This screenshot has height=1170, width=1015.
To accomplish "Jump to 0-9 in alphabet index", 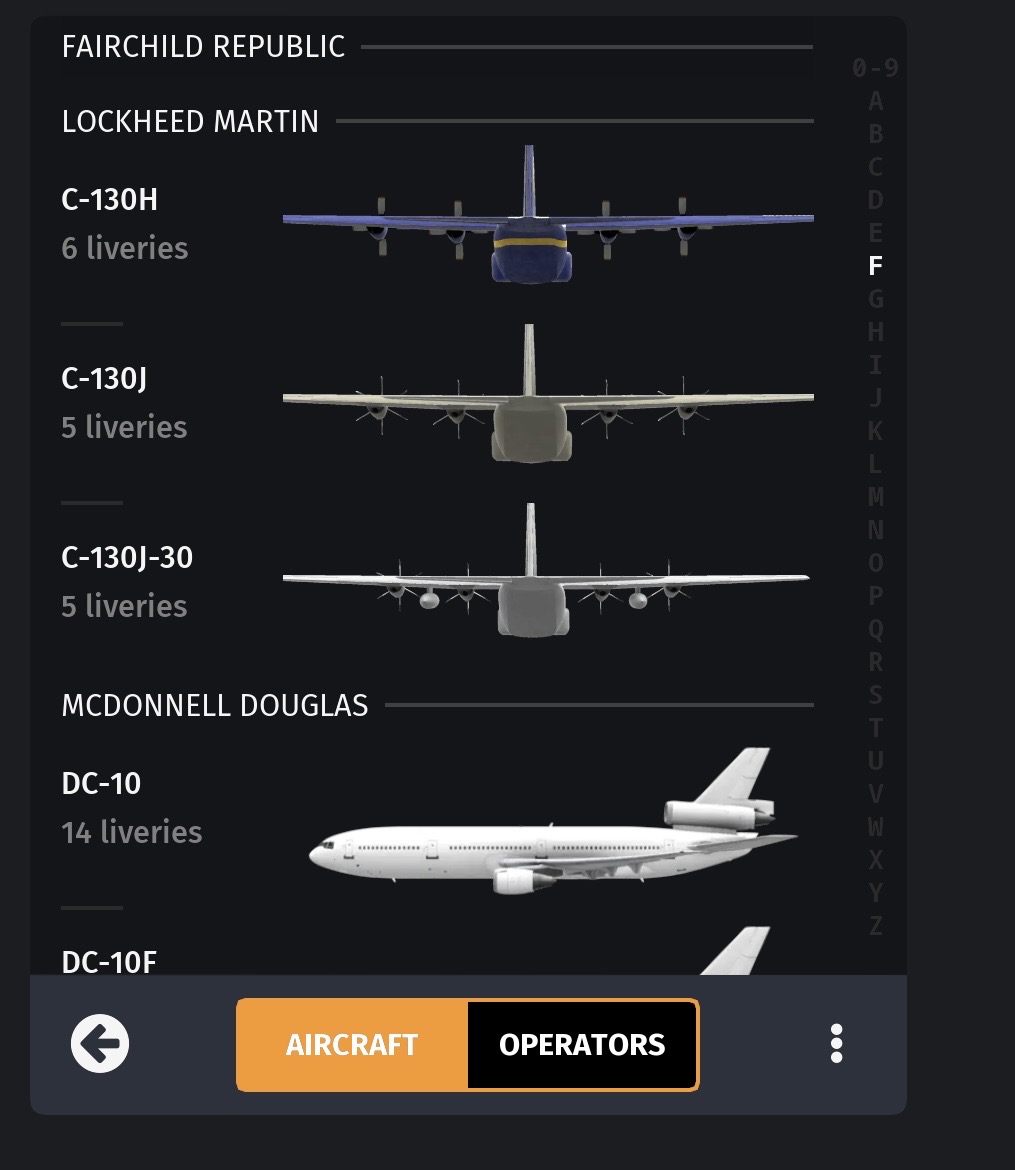I will (x=875, y=68).
